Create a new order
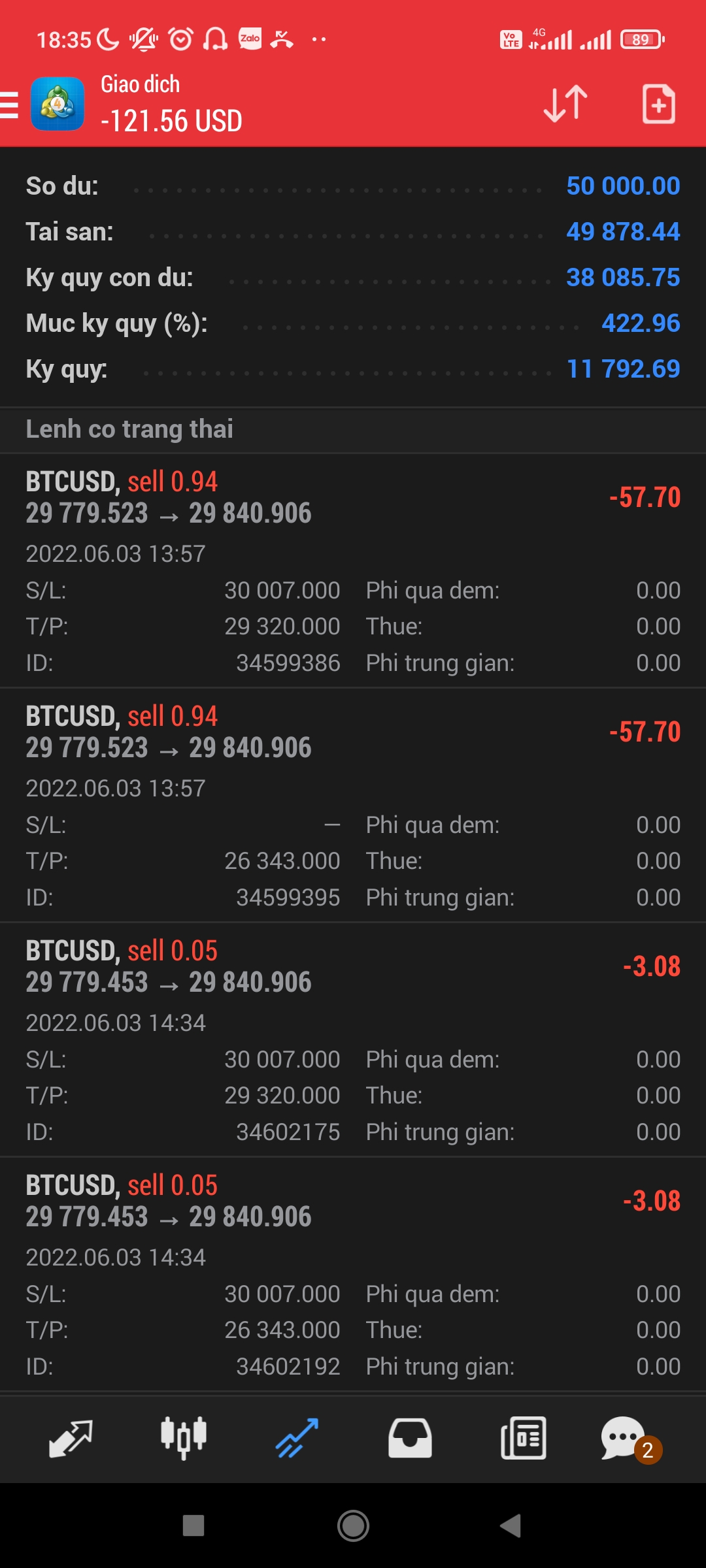This screenshot has width=706, height=1568. tap(658, 104)
